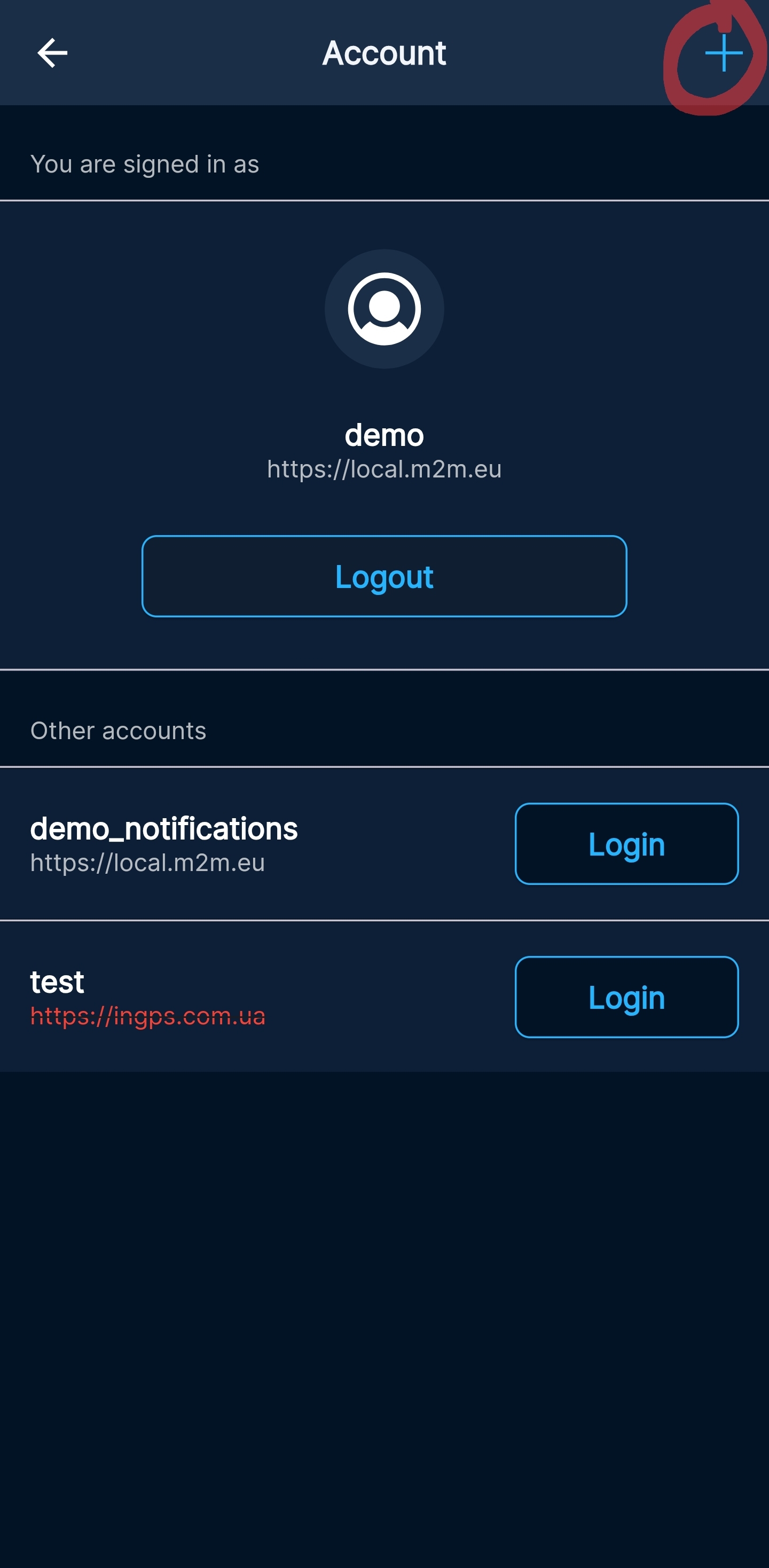The height and width of the screenshot is (1568, 769).
Task: Logout from the demo account
Action: [x=384, y=576]
